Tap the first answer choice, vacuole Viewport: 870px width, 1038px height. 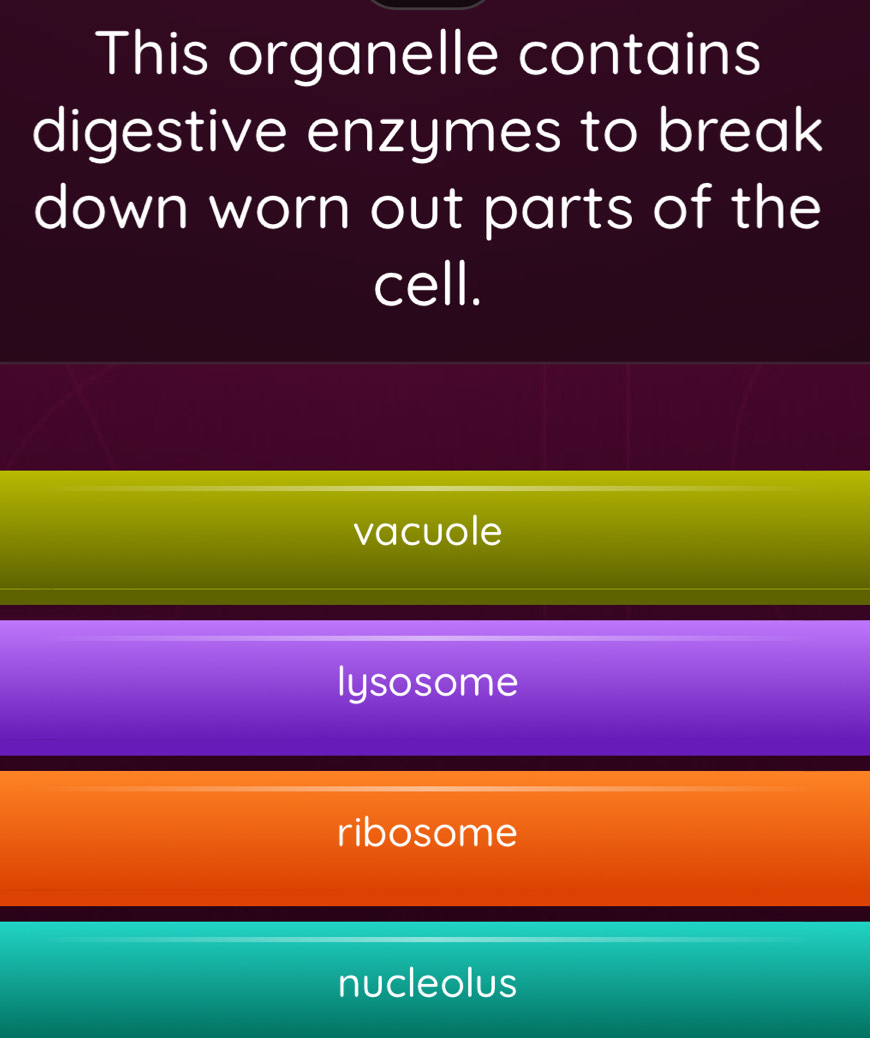click(428, 531)
